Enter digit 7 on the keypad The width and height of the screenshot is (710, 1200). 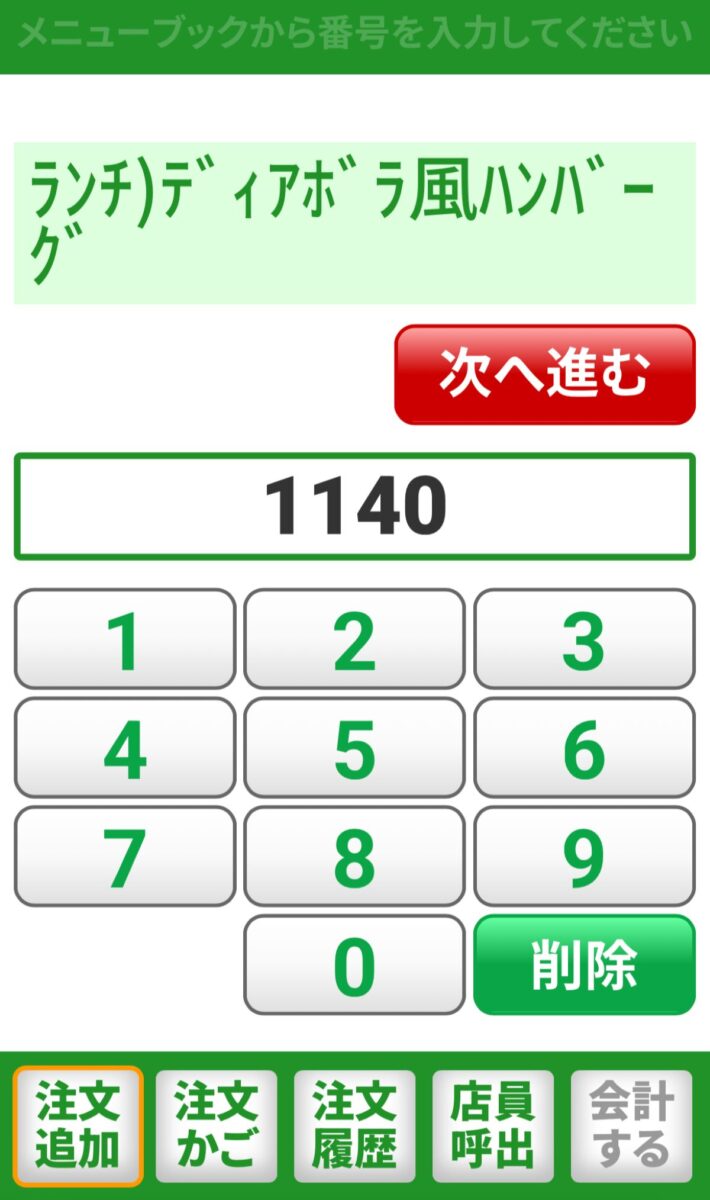click(125, 856)
